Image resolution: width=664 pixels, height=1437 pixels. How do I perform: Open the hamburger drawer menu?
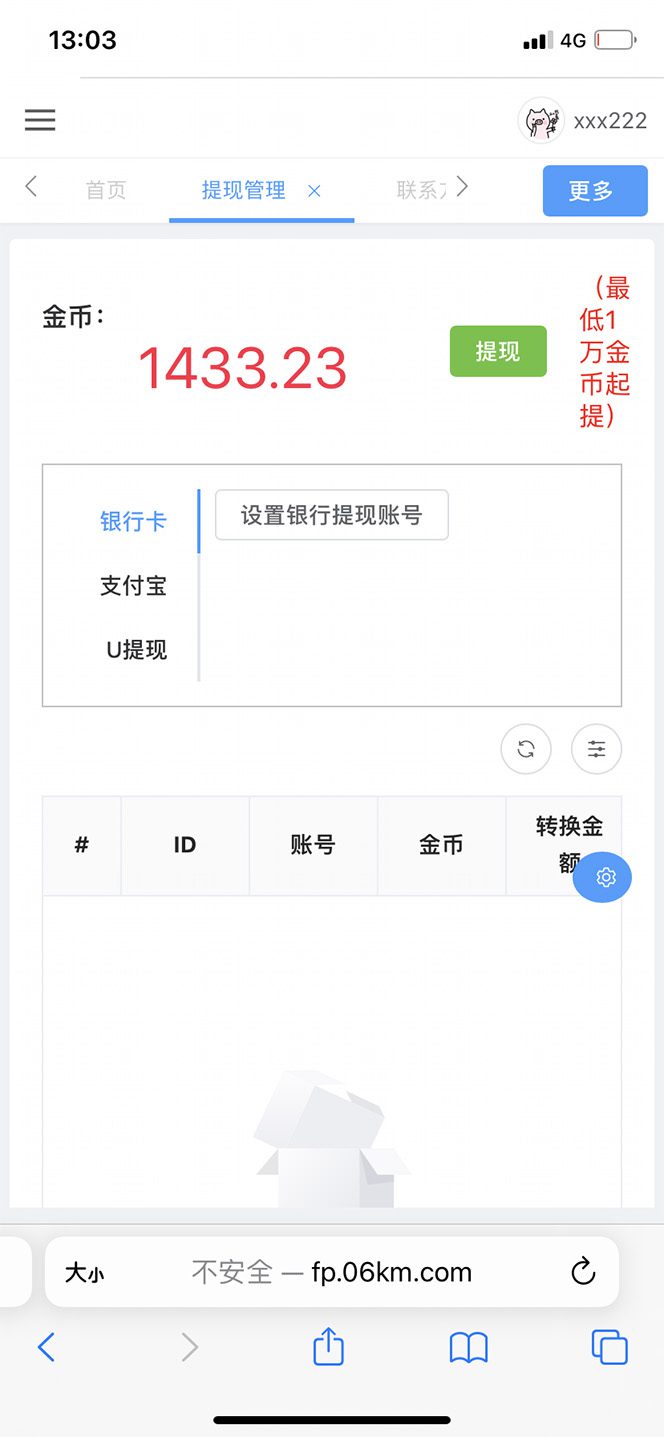40,120
